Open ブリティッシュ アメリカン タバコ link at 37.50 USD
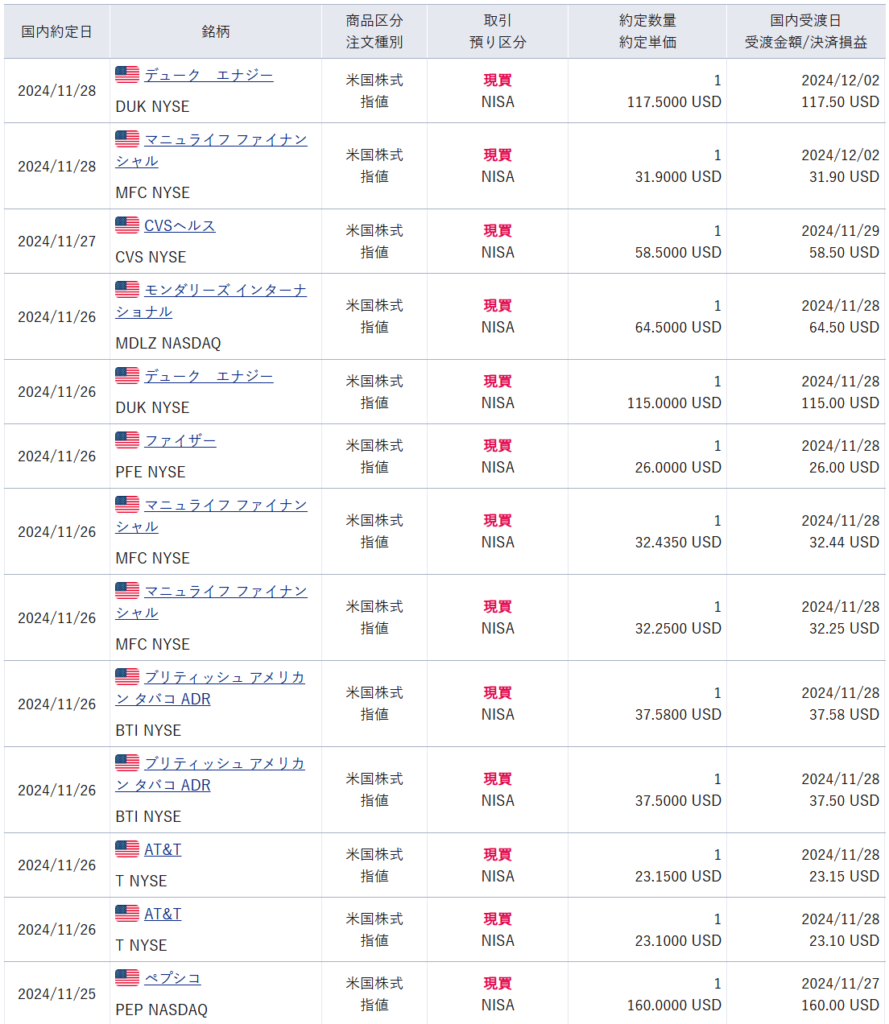Viewport: 889px width, 1024px height. (x=224, y=764)
